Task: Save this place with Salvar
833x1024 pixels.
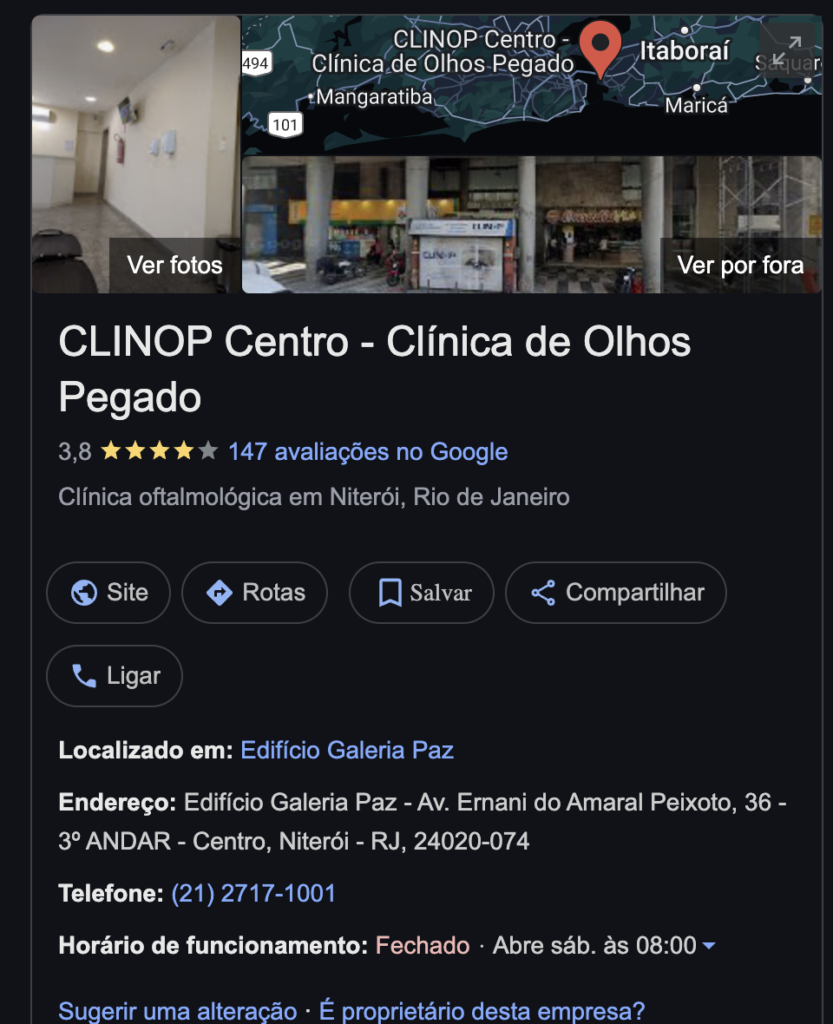Action: pos(422,592)
